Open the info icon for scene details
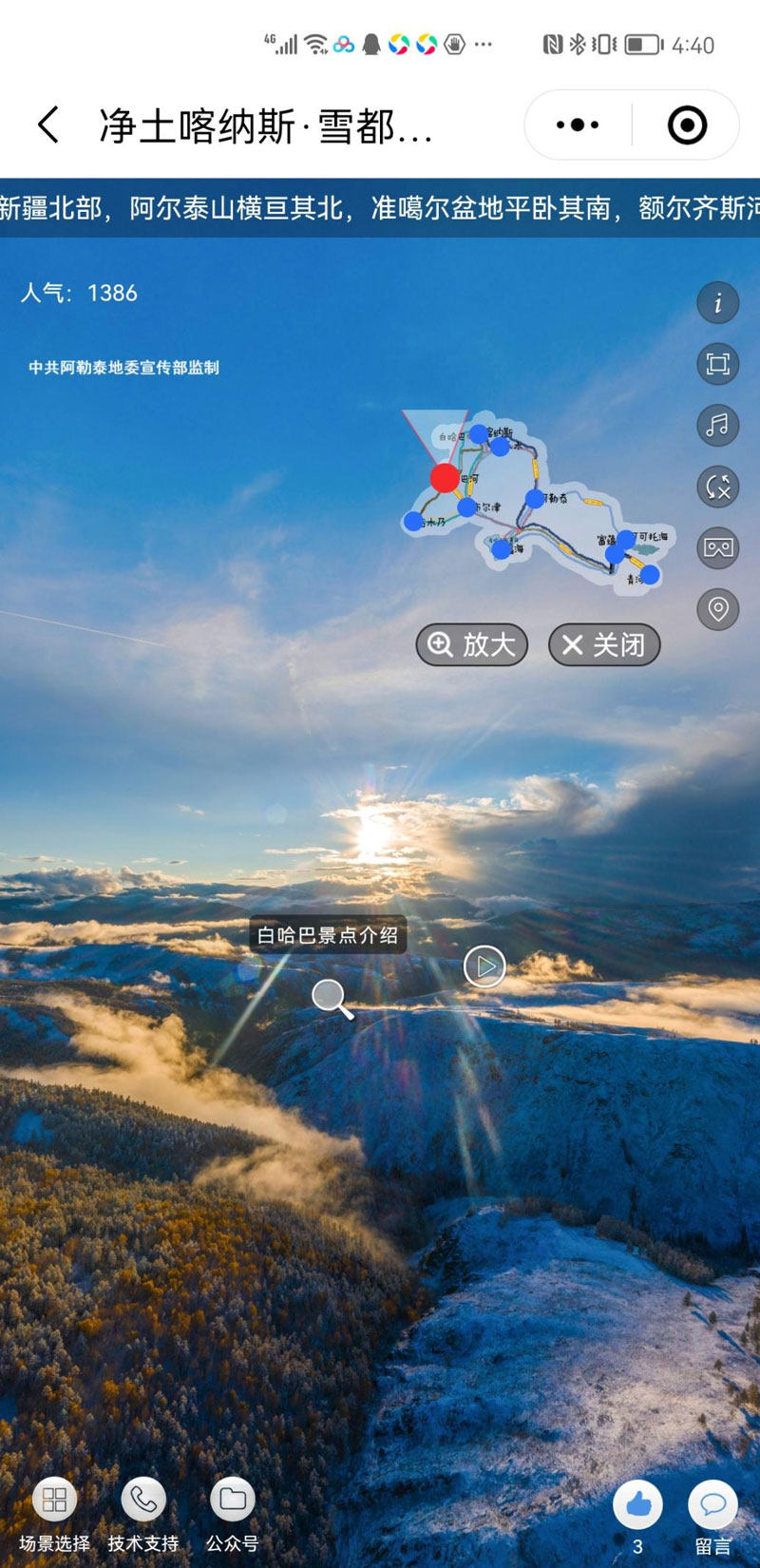The width and height of the screenshot is (760, 1568). (717, 303)
